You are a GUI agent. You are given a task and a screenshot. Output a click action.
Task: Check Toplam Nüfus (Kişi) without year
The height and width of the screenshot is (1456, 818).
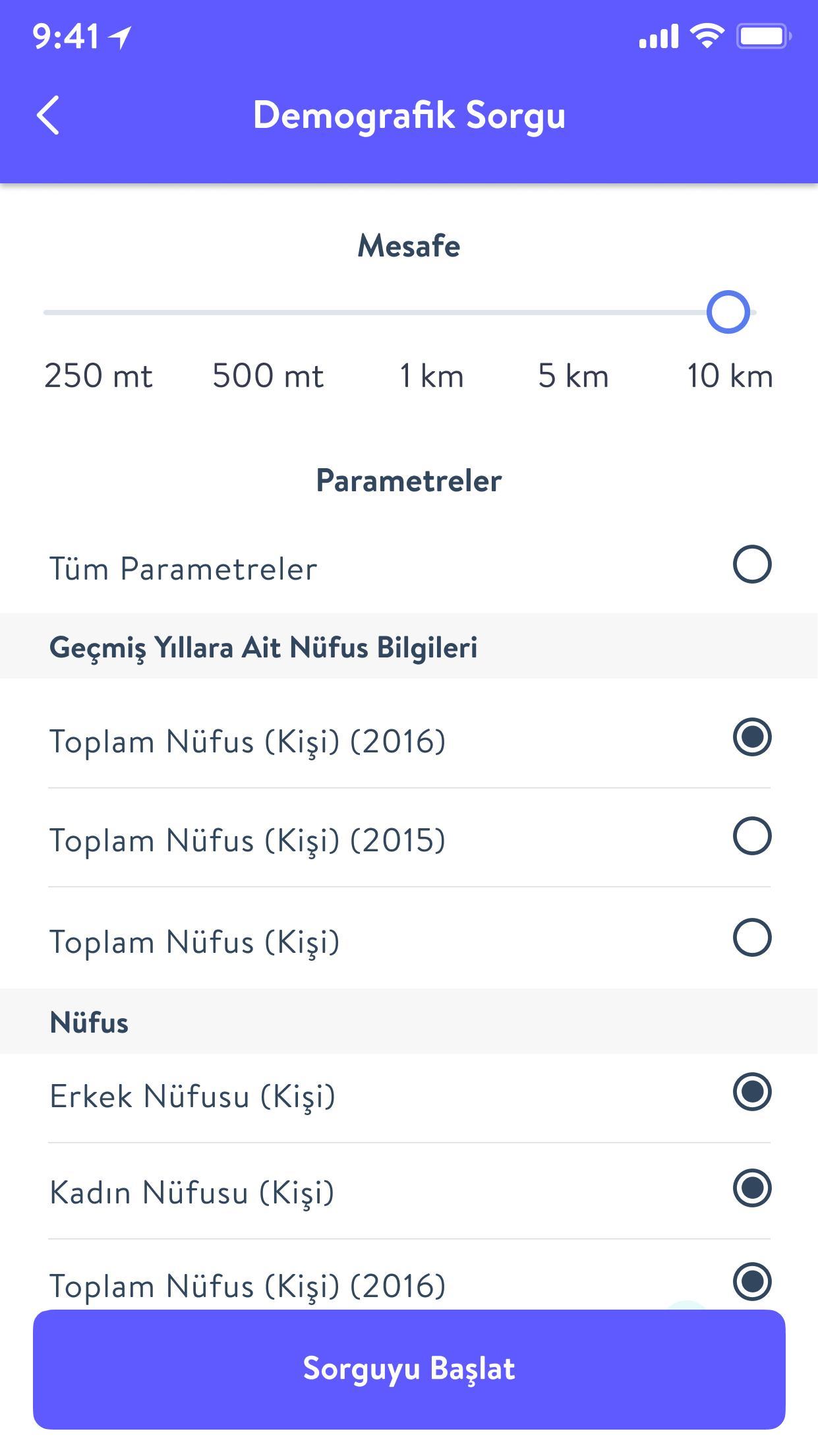pos(752,938)
